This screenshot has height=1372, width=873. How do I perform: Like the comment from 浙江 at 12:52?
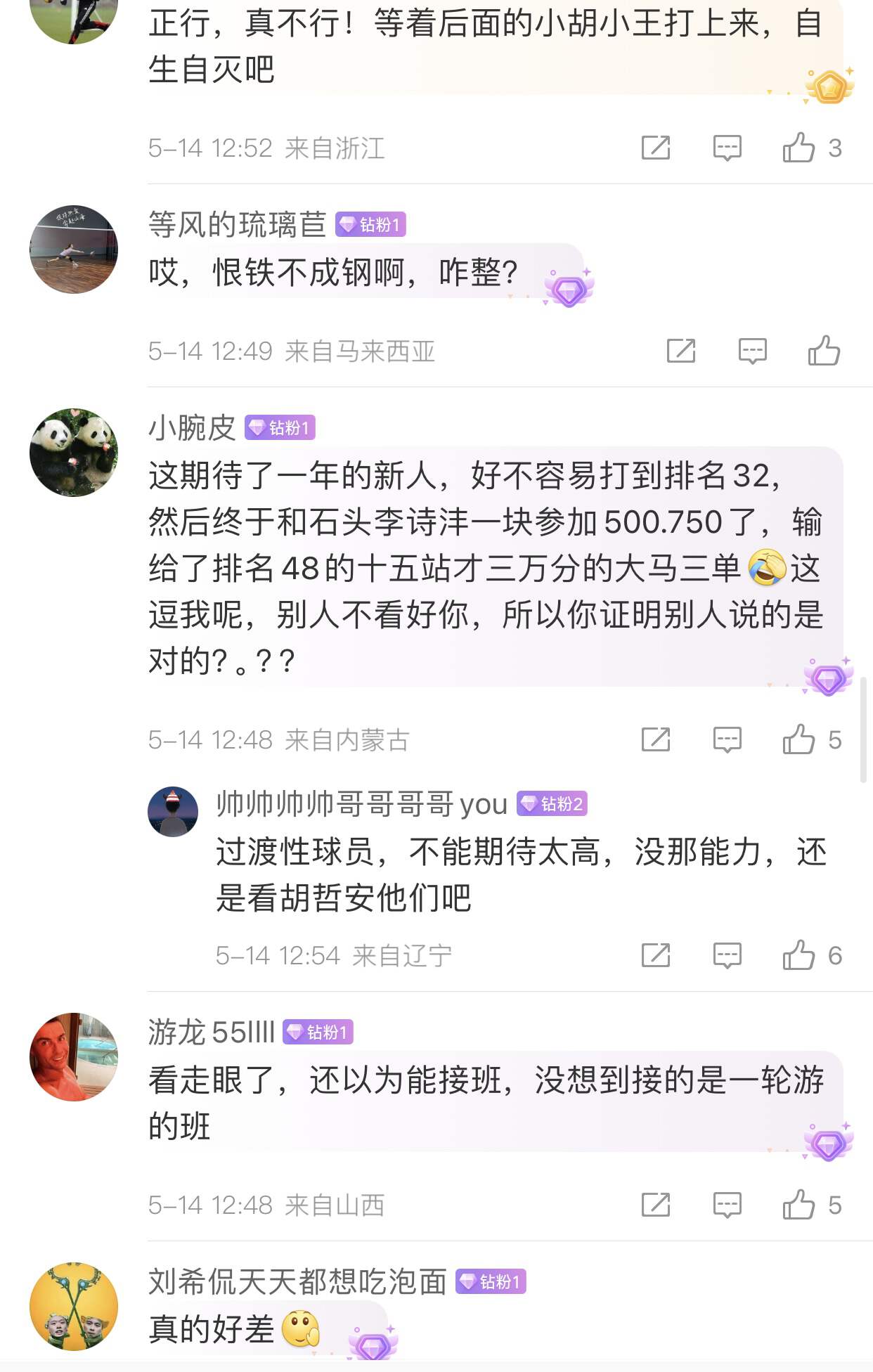(x=799, y=148)
